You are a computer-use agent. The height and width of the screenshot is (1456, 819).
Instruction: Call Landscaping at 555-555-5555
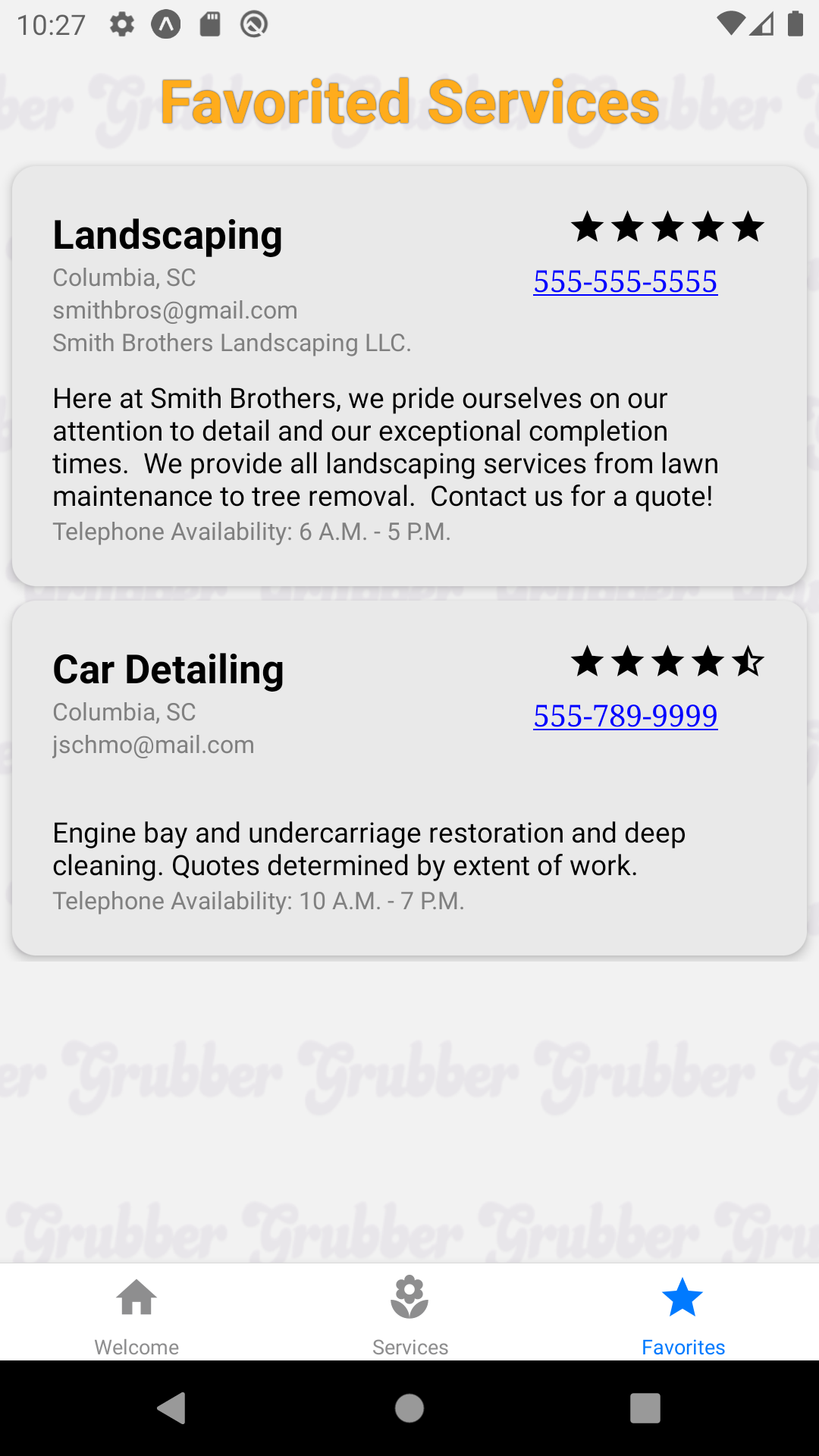pyautogui.click(x=625, y=281)
